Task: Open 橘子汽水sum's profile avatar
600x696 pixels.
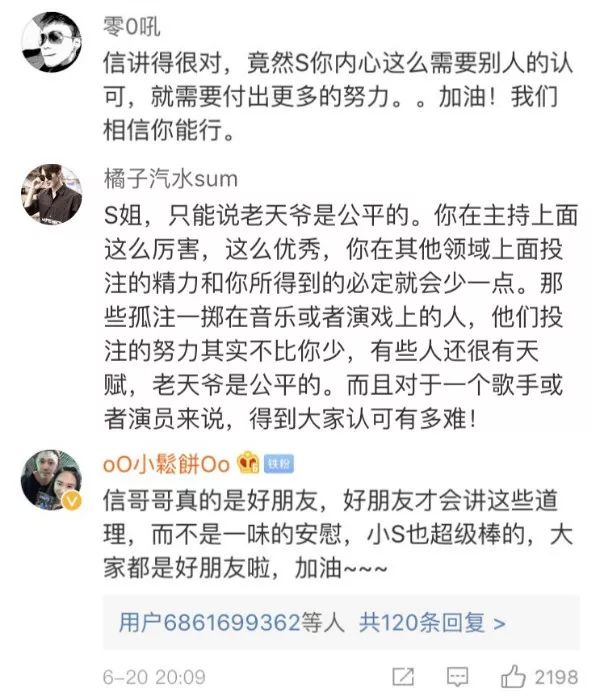Action: pyautogui.click(x=51, y=192)
